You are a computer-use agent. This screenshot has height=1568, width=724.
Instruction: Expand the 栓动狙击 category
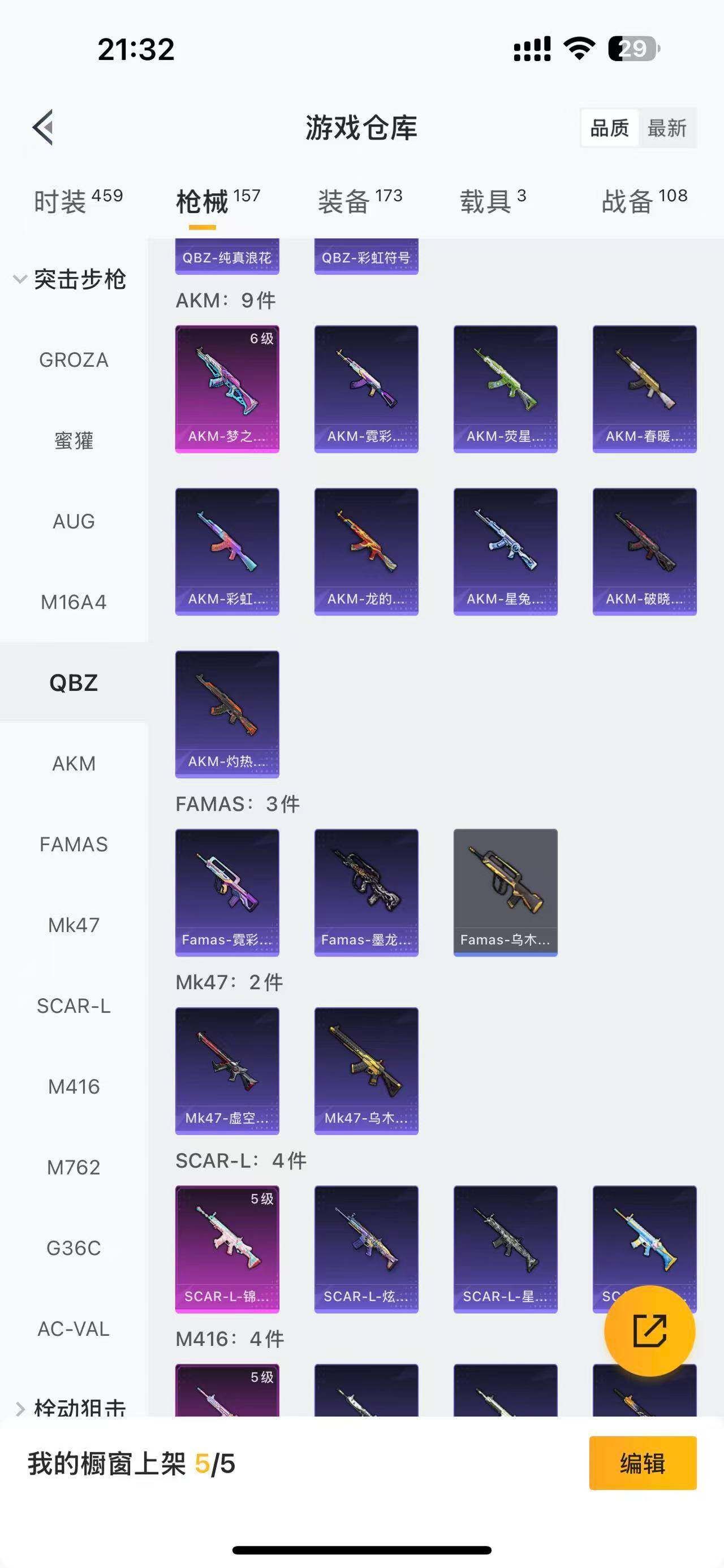coord(70,1406)
